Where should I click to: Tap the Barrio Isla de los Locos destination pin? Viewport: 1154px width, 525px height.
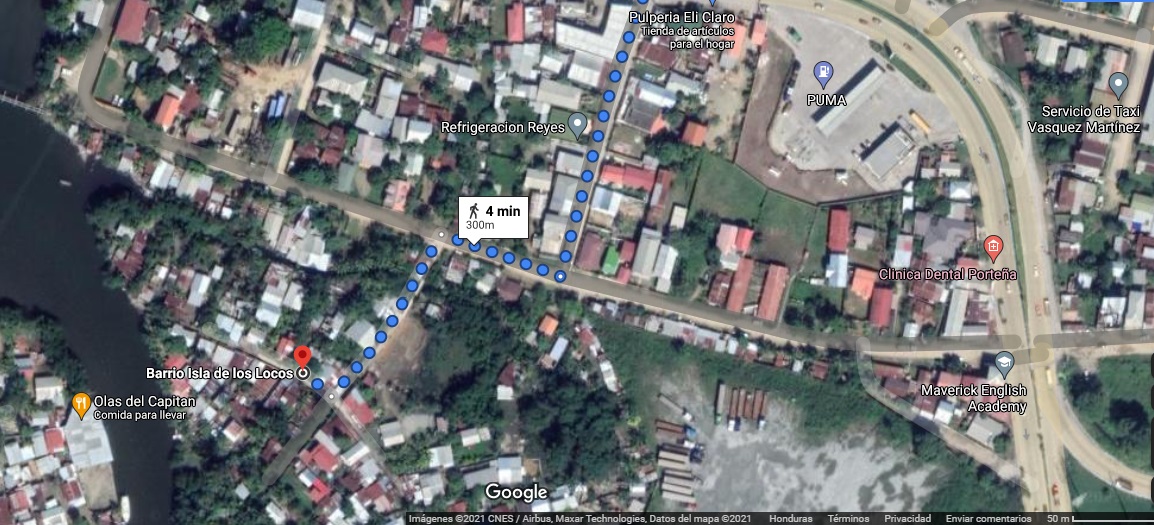click(x=302, y=358)
